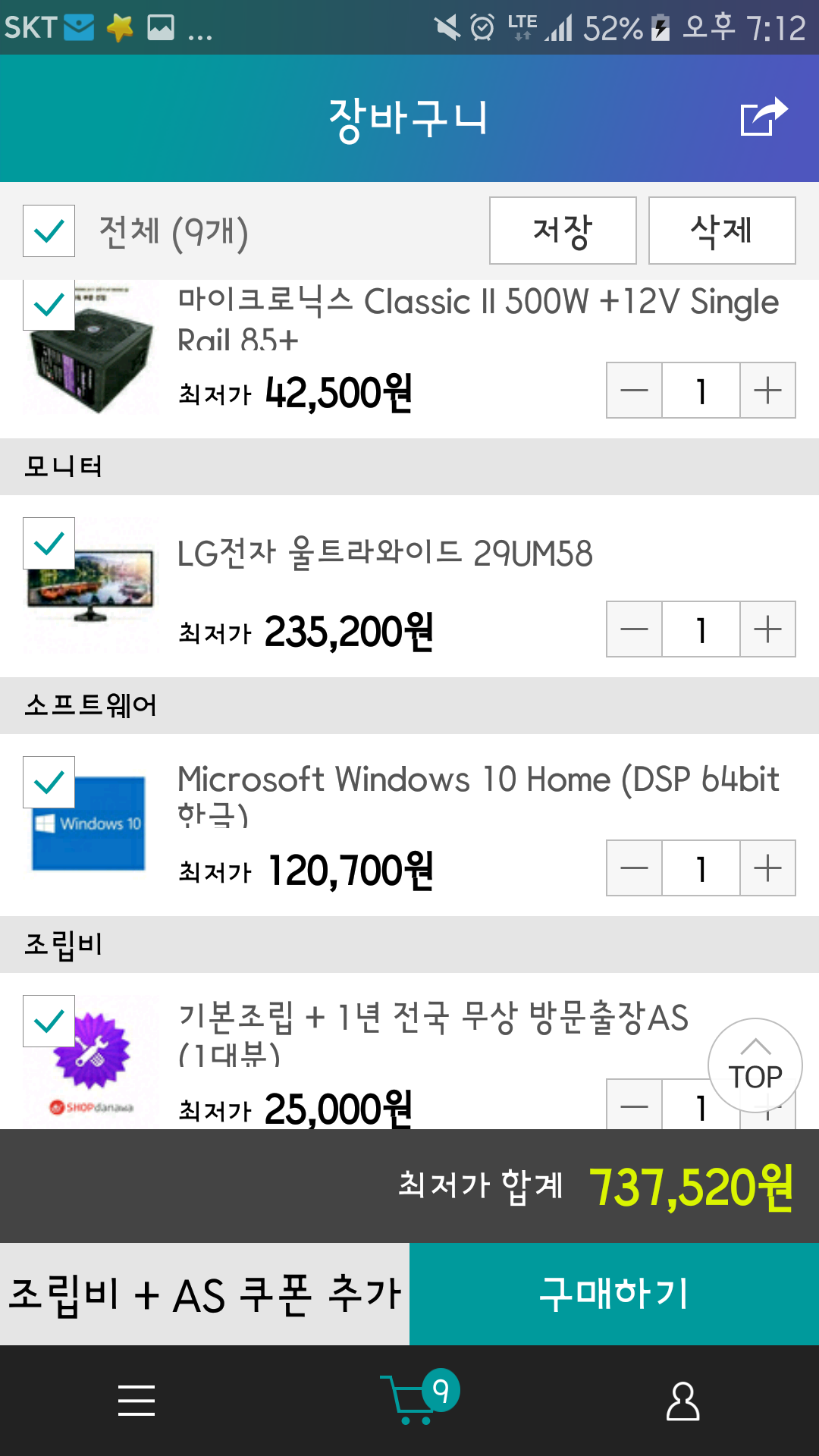Image resolution: width=819 pixels, height=1456 pixels.
Task: Tap 조립비 + AS 쿠폰 추가 button
Action: coord(205,1294)
